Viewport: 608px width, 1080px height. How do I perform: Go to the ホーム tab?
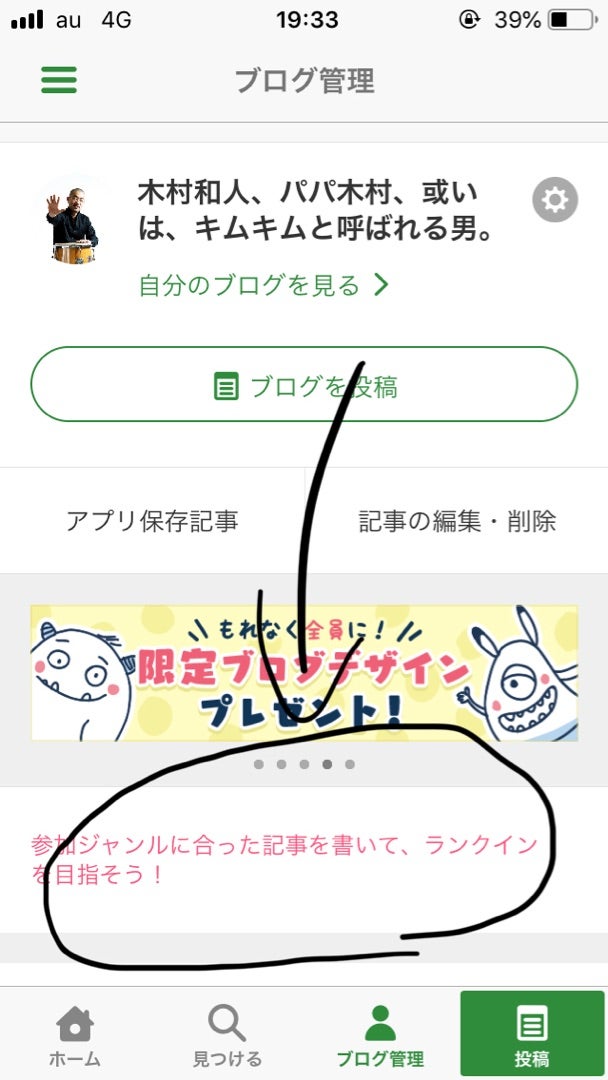tap(75, 1035)
